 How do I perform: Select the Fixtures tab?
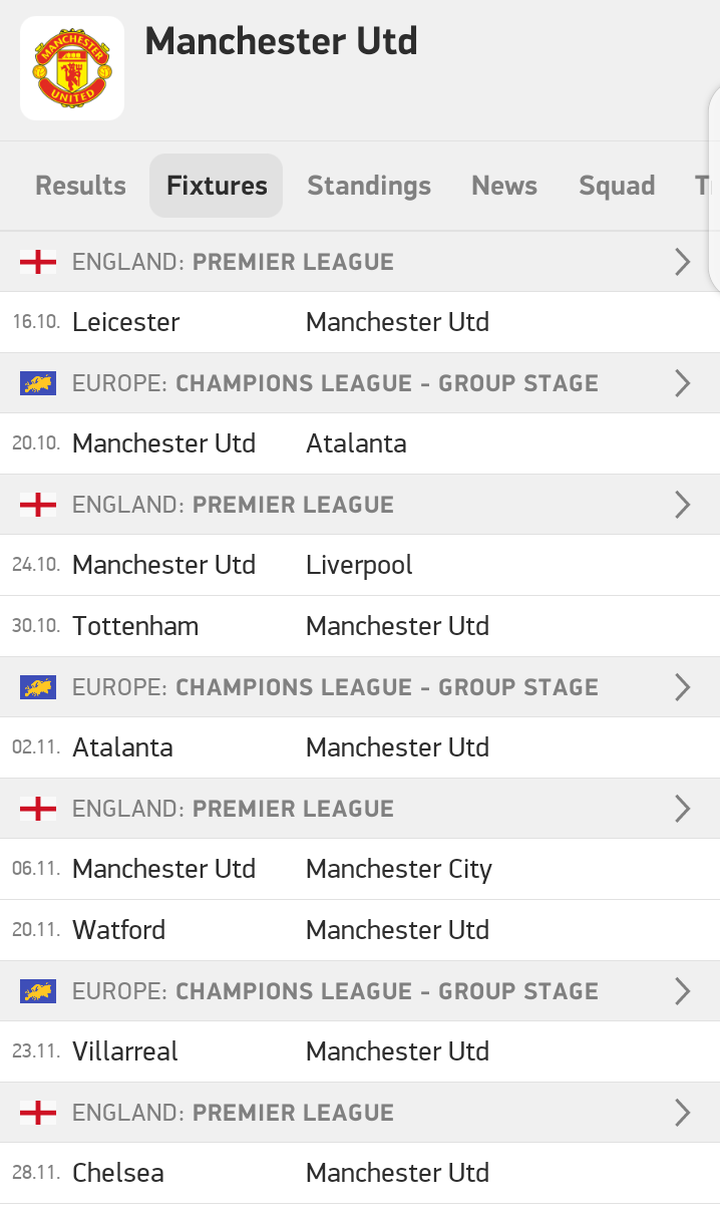pyautogui.click(x=216, y=186)
